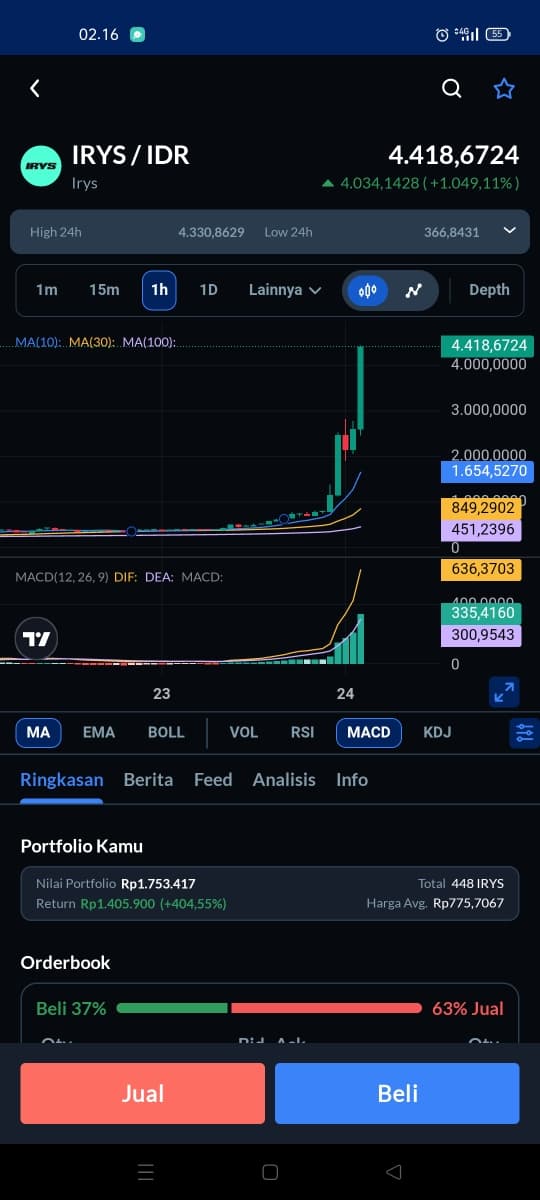This screenshot has width=540, height=1200.
Task: Switch to line chart view
Action: coord(414,291)
